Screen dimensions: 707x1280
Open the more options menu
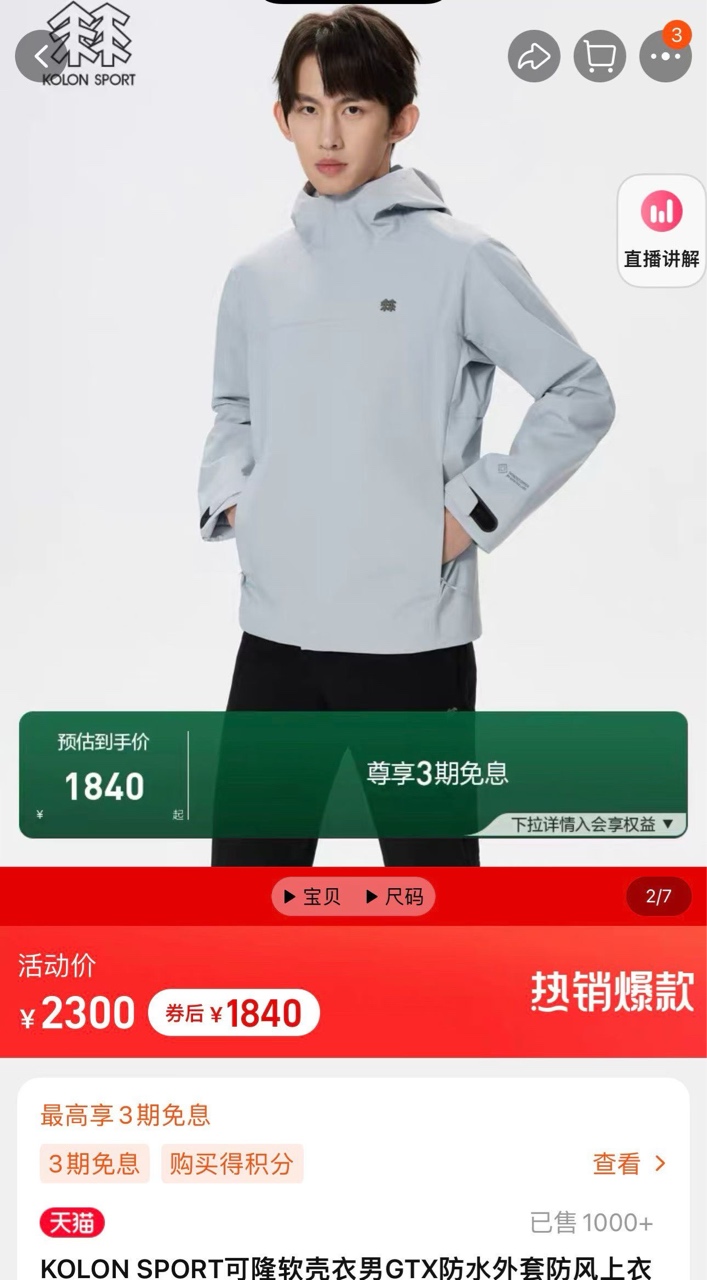click(x=665, y=56)
